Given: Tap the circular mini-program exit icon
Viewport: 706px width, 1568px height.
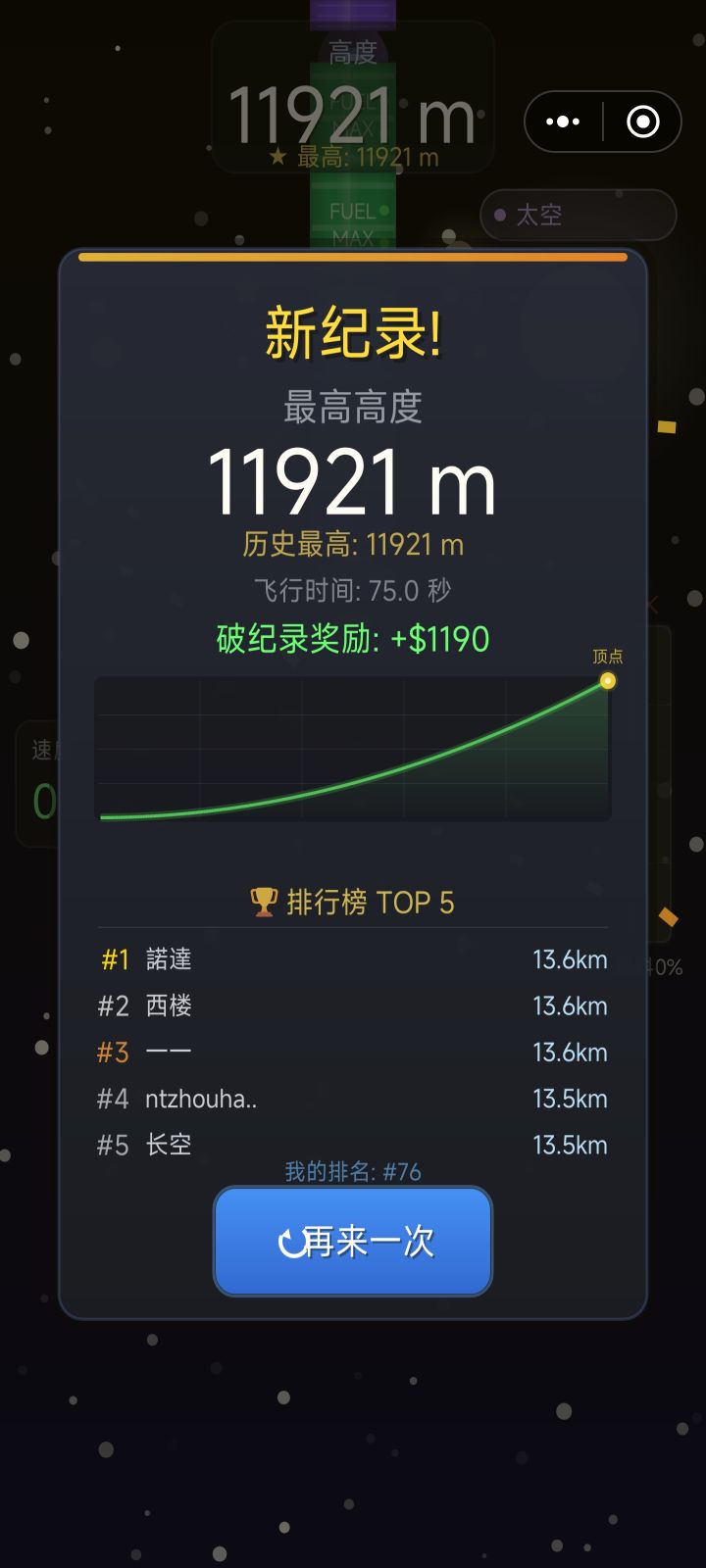Looking at the screenshot, I should [642, 122].
